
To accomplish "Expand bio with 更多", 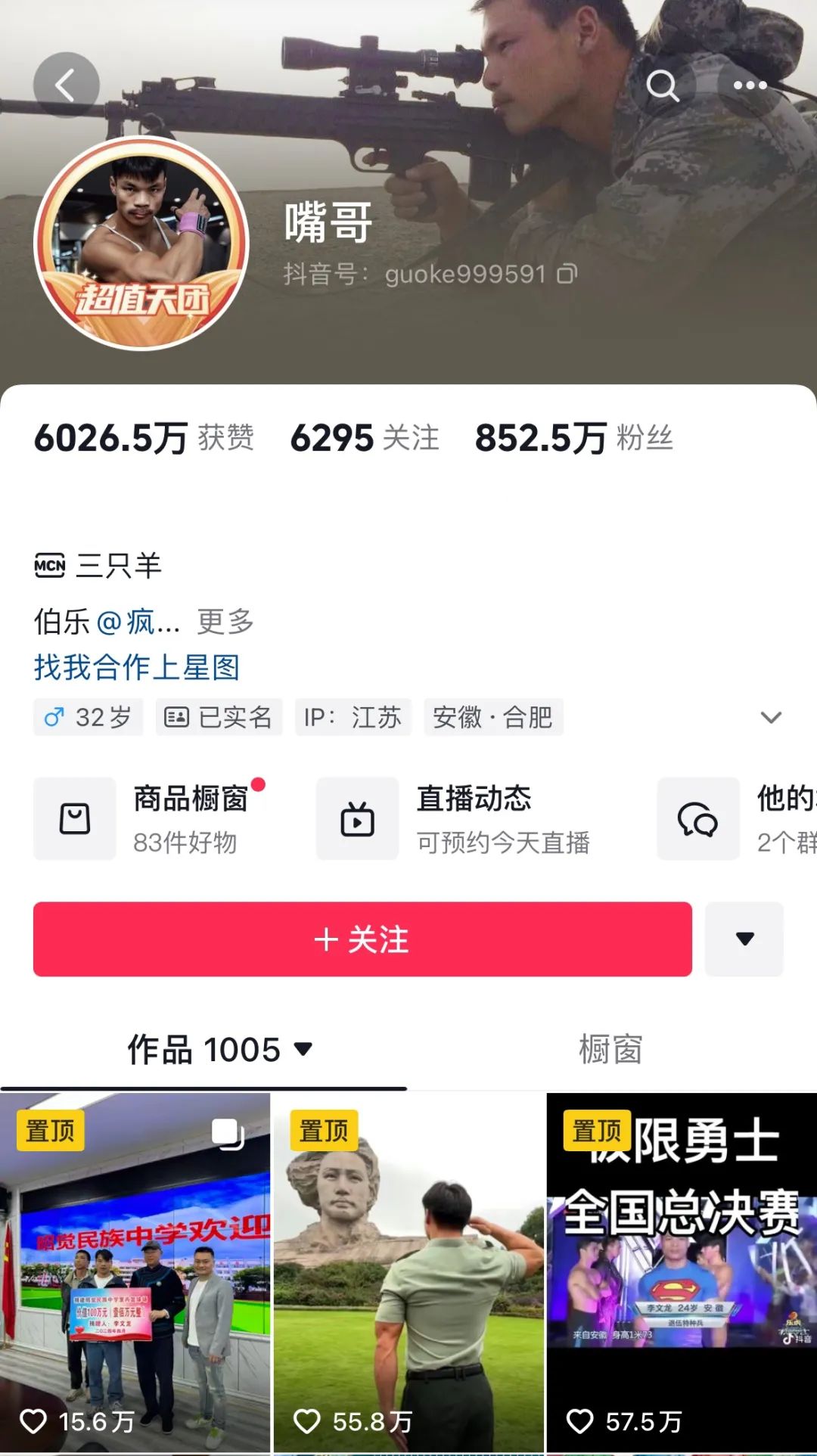I will click(225, 622).
